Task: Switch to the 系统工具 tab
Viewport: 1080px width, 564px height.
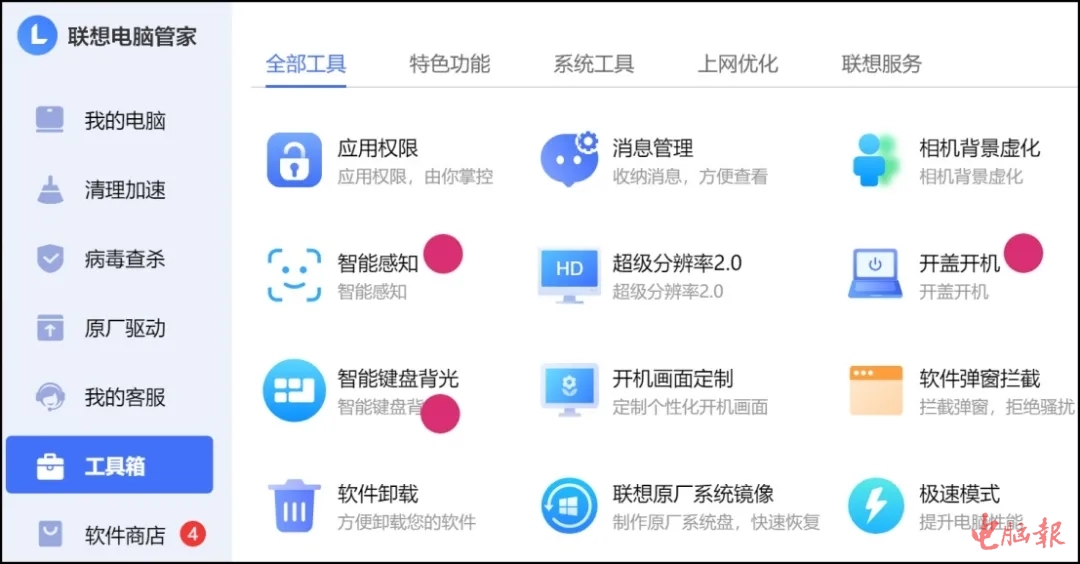Action: click(x=593, y=64)
